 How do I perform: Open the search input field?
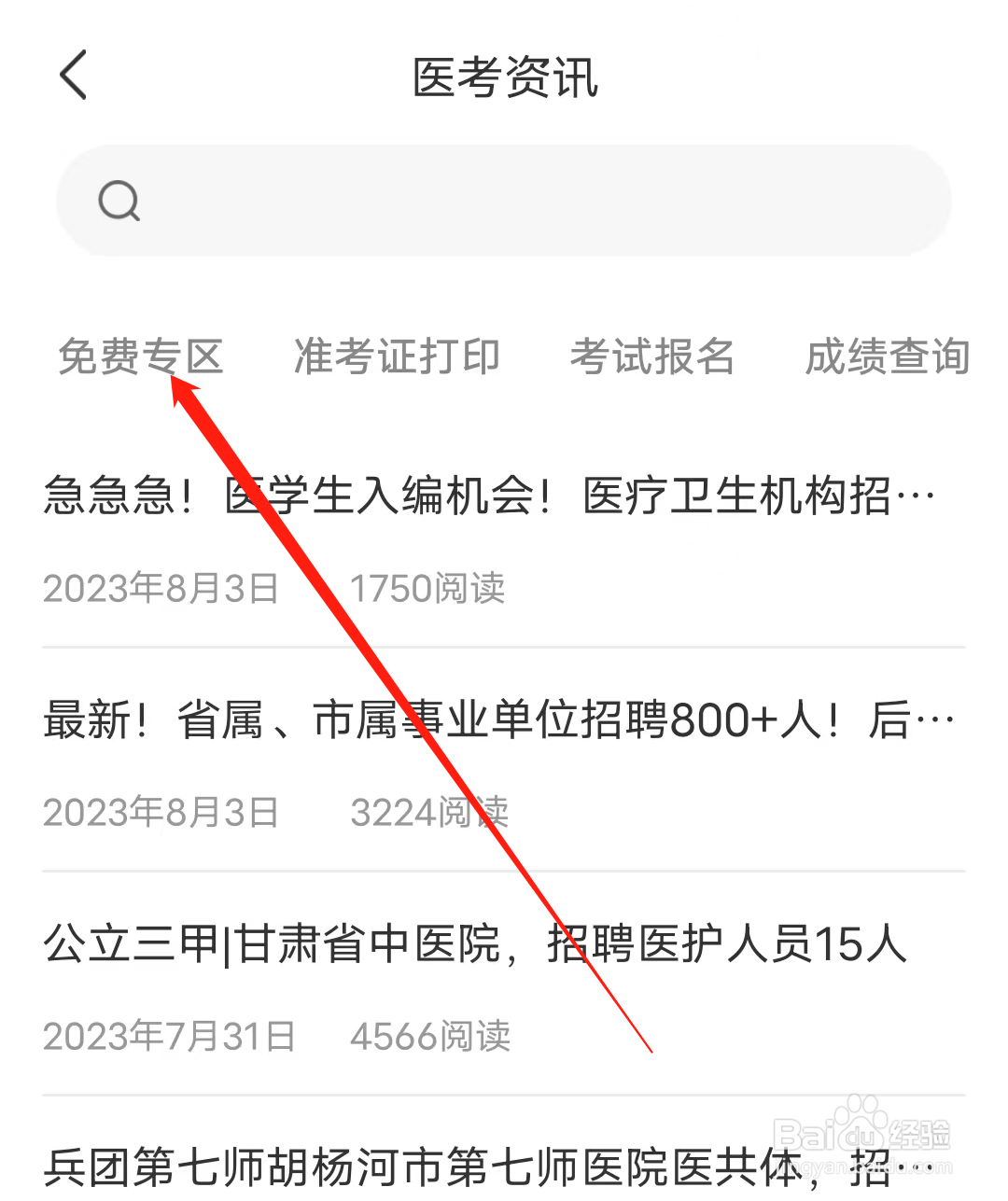[504, 201]
